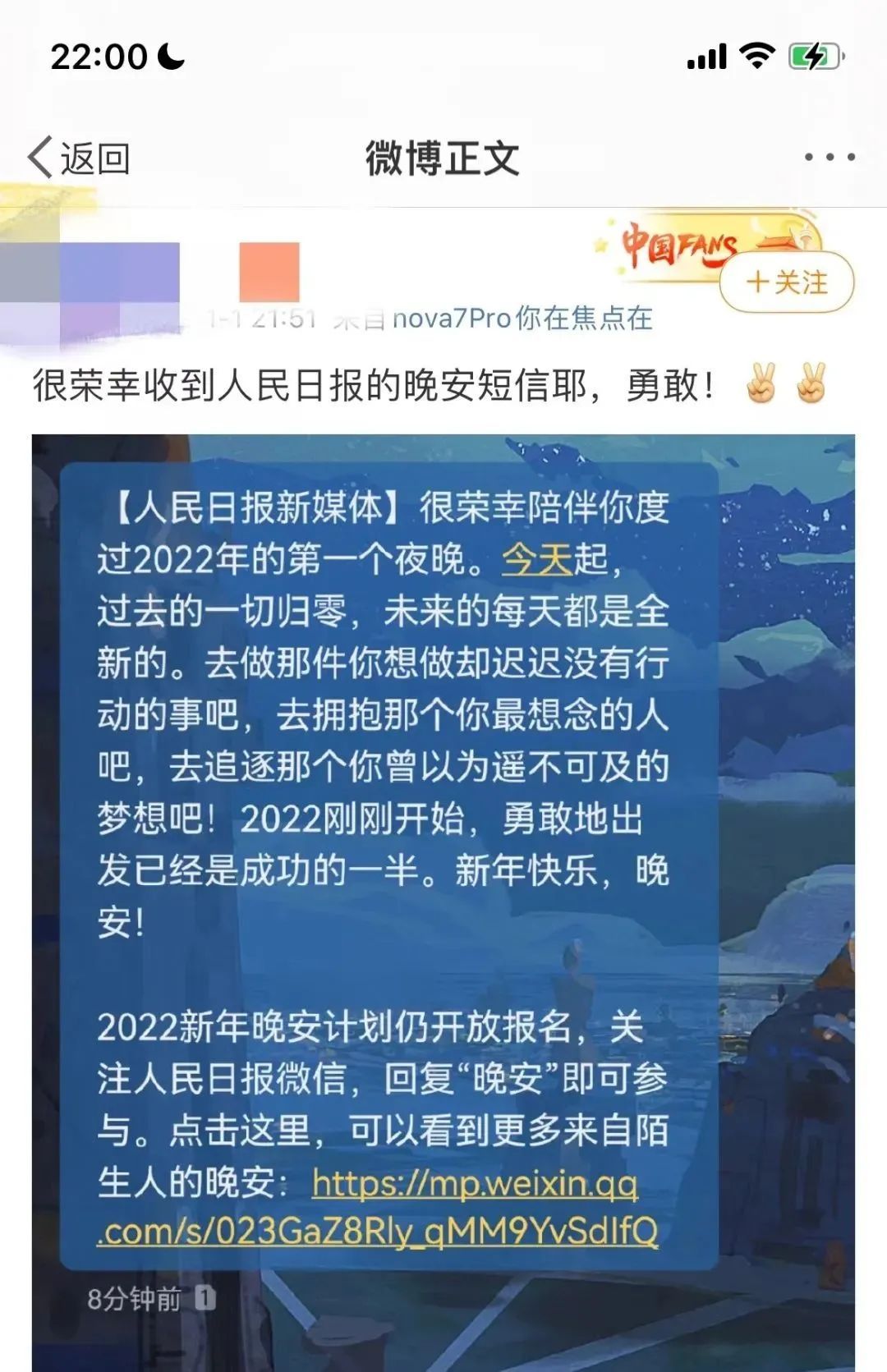Go back with the 返回 button
The height and width of the screenshot is (1372, 887).
pyautogui.click(x=80, y=158)
